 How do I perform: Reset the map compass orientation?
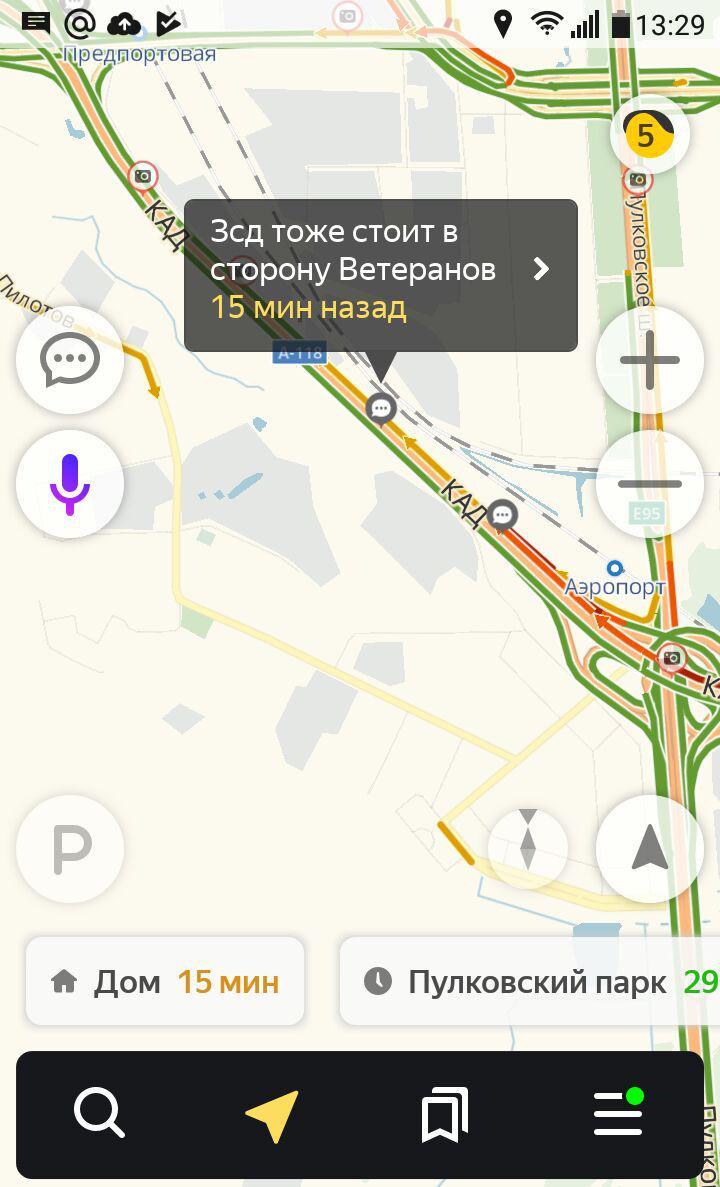(528, 849)
